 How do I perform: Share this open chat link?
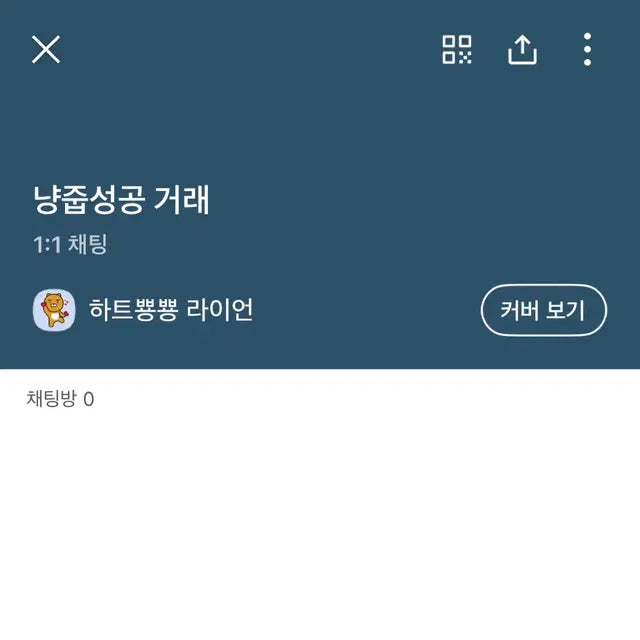click(x=522, y=49)
